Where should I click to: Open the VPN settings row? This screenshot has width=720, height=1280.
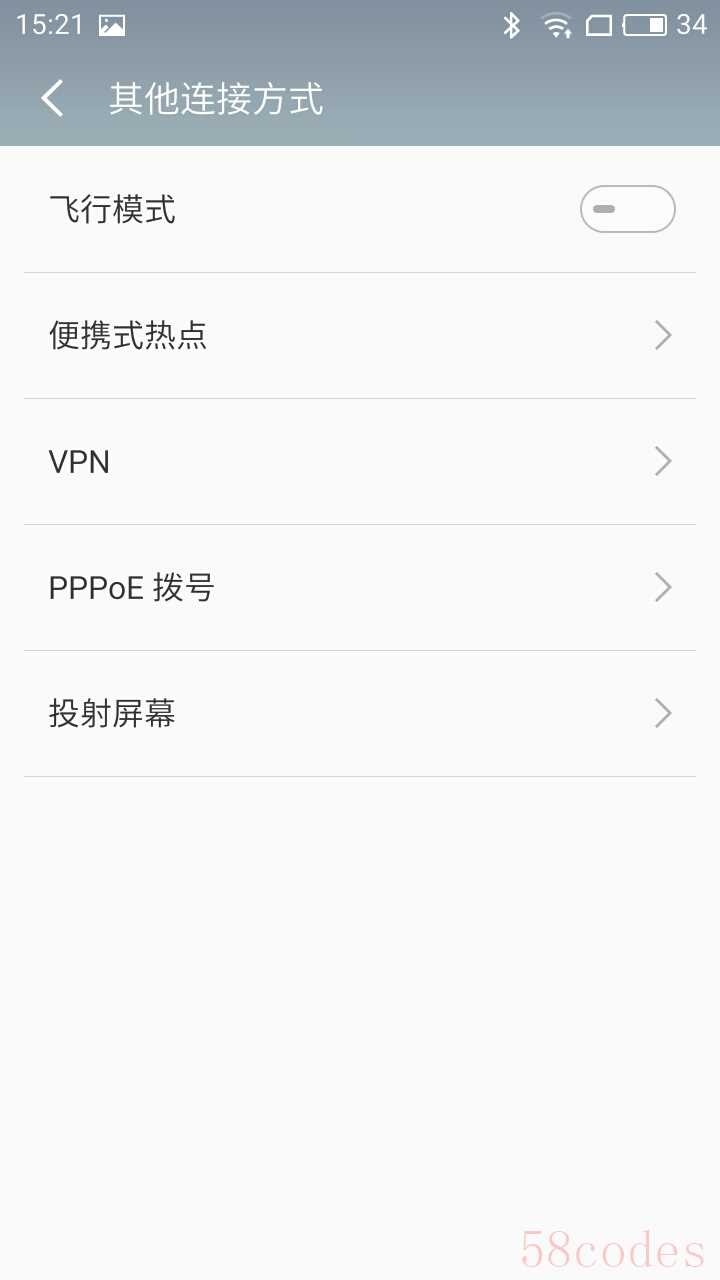coord(360,462)
